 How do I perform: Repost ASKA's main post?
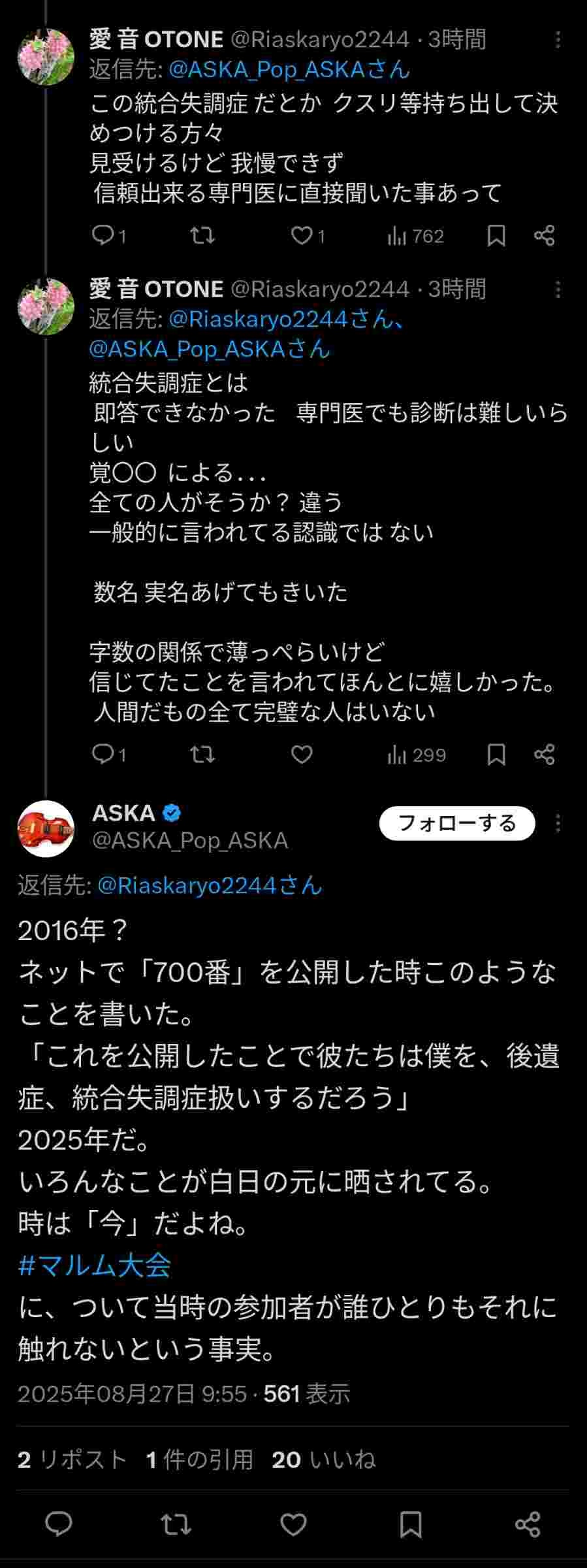pyautogui.click(x=176, y=1525)
